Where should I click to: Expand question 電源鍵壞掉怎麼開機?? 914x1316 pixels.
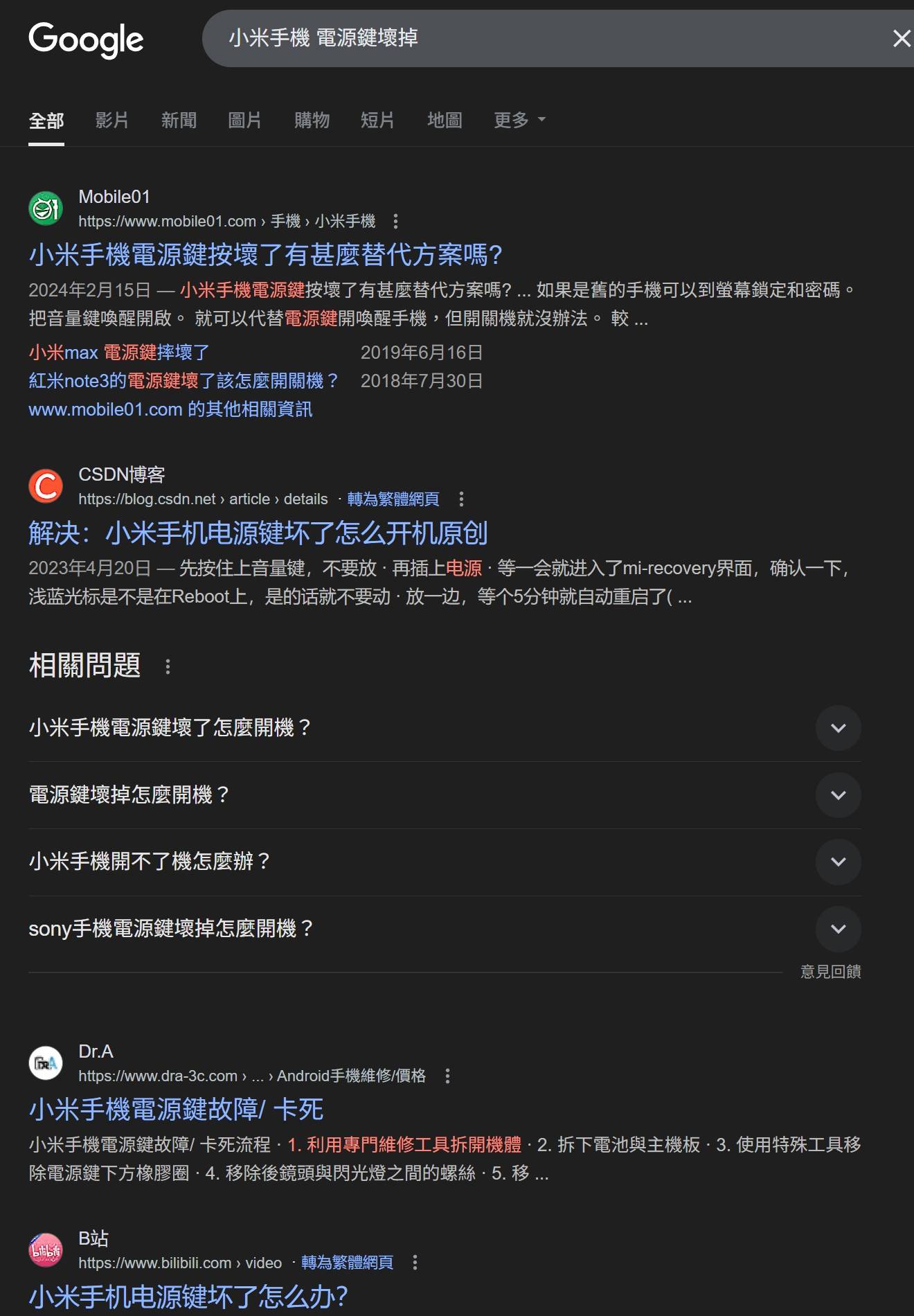coord(838,795)
